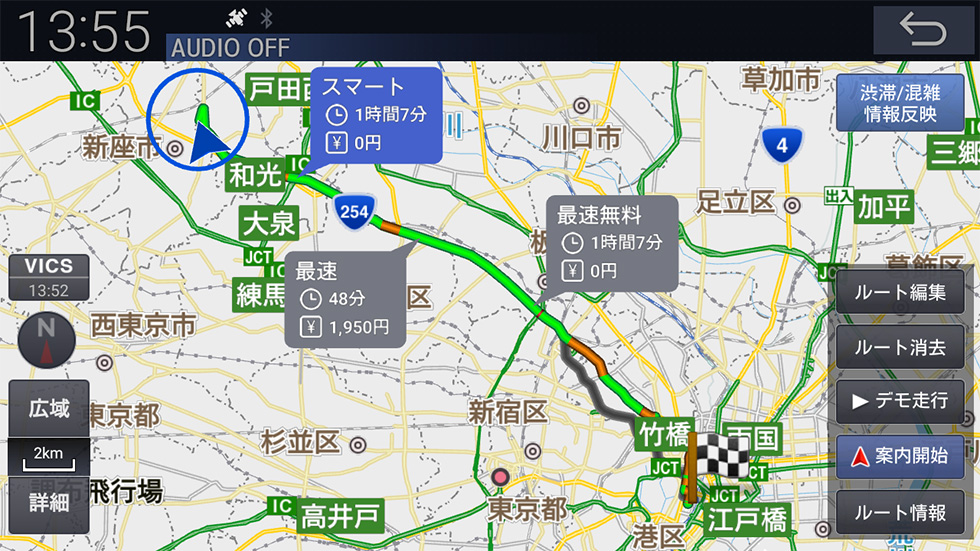
Task: Select the 最速無料 free route
Action: point(612,243)
